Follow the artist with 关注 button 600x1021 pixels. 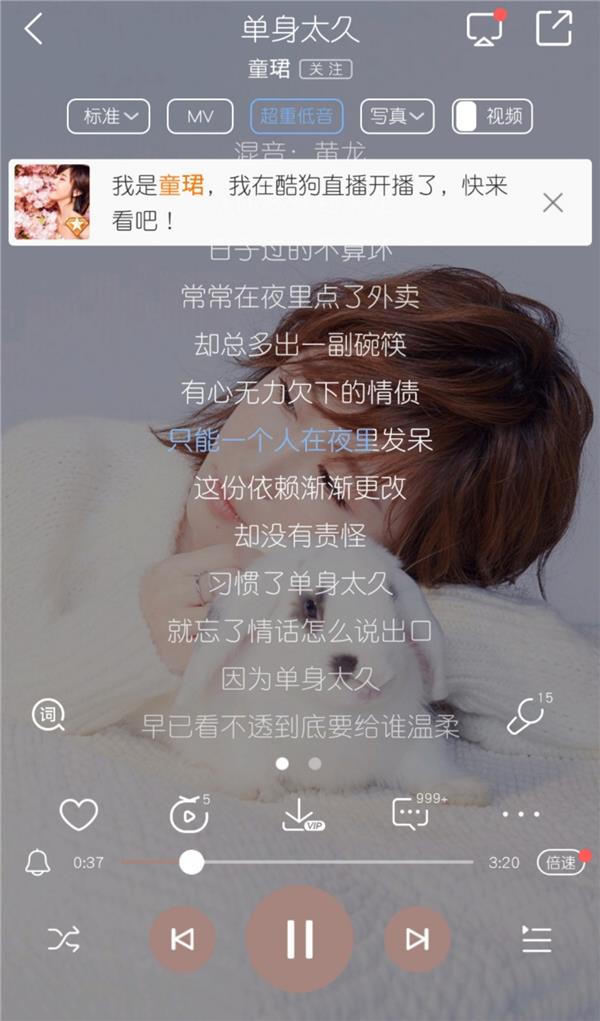pyautogui.click(x=325, y=69)
